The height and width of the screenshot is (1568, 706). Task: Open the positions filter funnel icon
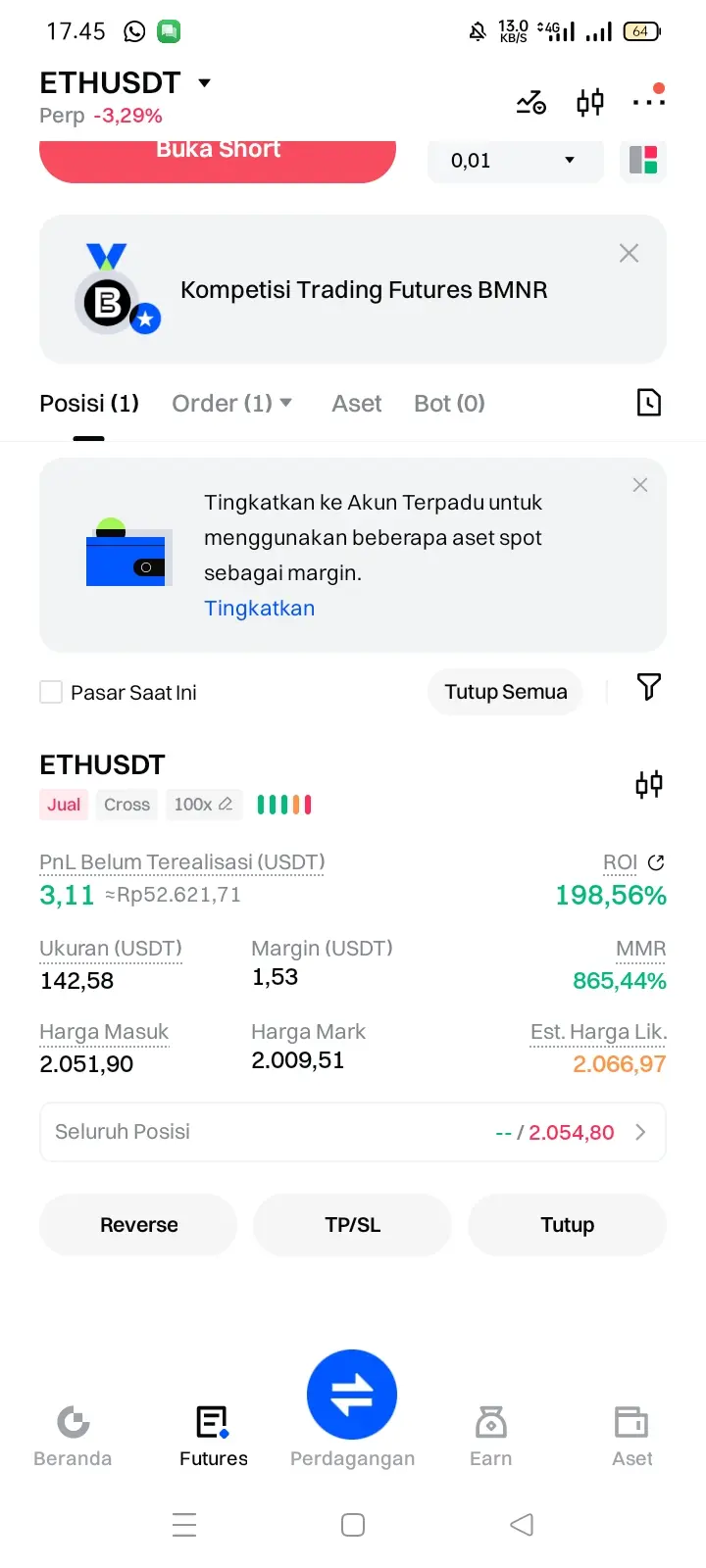pos(649,687)
